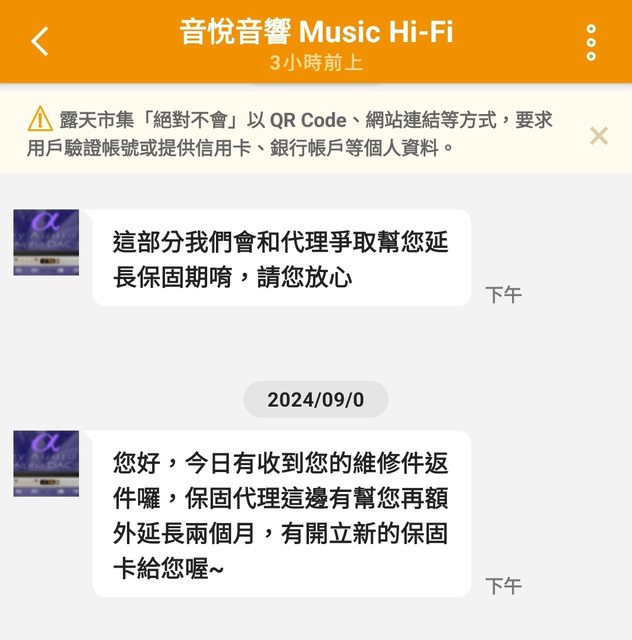
Task: Open seller avatar beside the 延長保固期 message
Action: click(46, 243)
